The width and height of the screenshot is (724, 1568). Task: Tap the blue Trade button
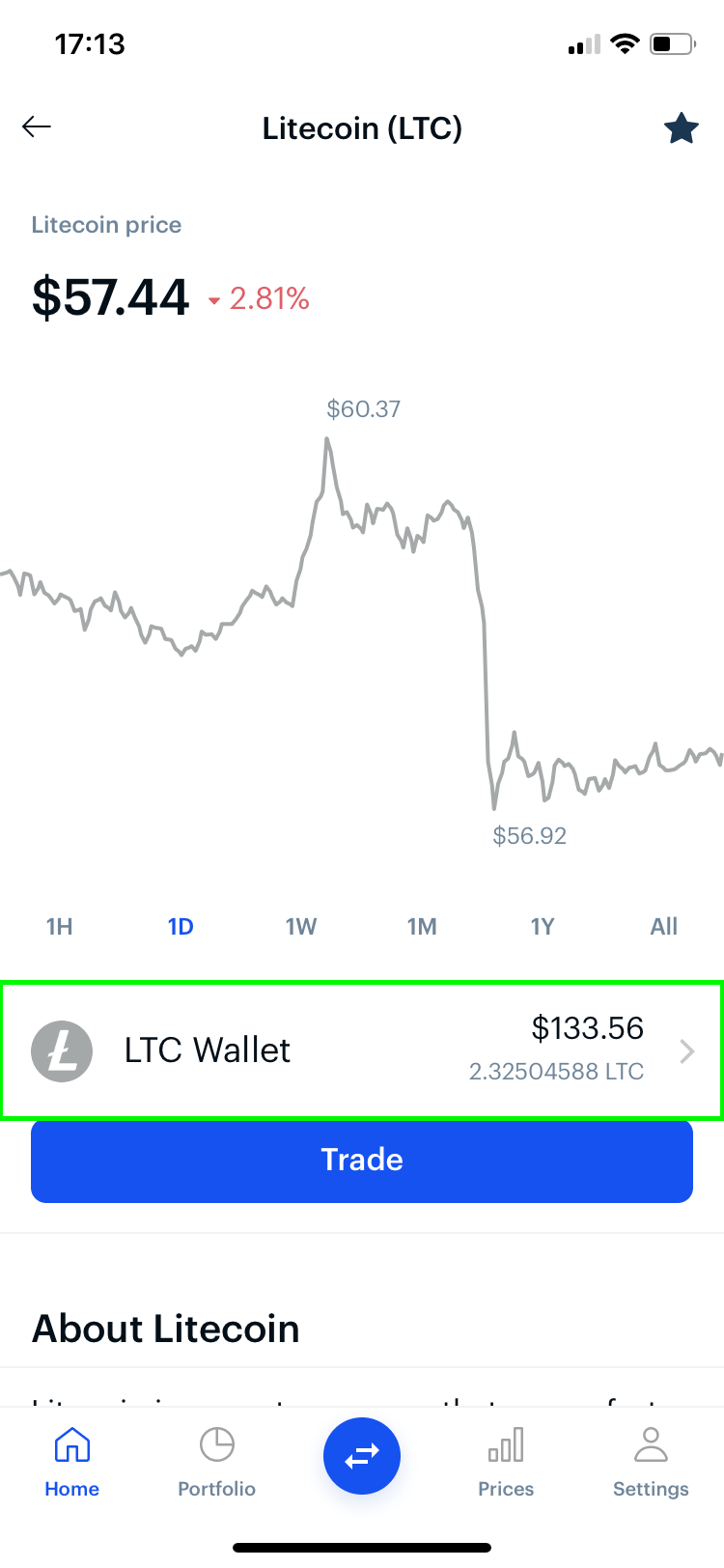(362, 1160)
